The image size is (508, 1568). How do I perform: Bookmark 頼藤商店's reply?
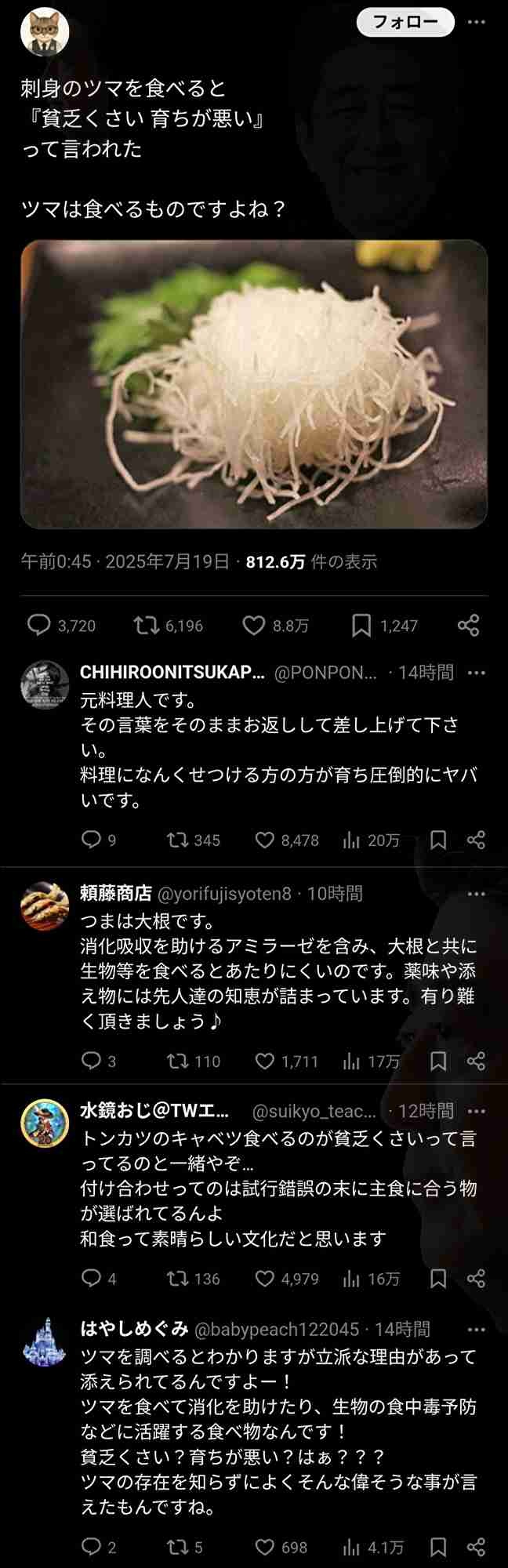pyautogui.click(x=438, y=1062)
